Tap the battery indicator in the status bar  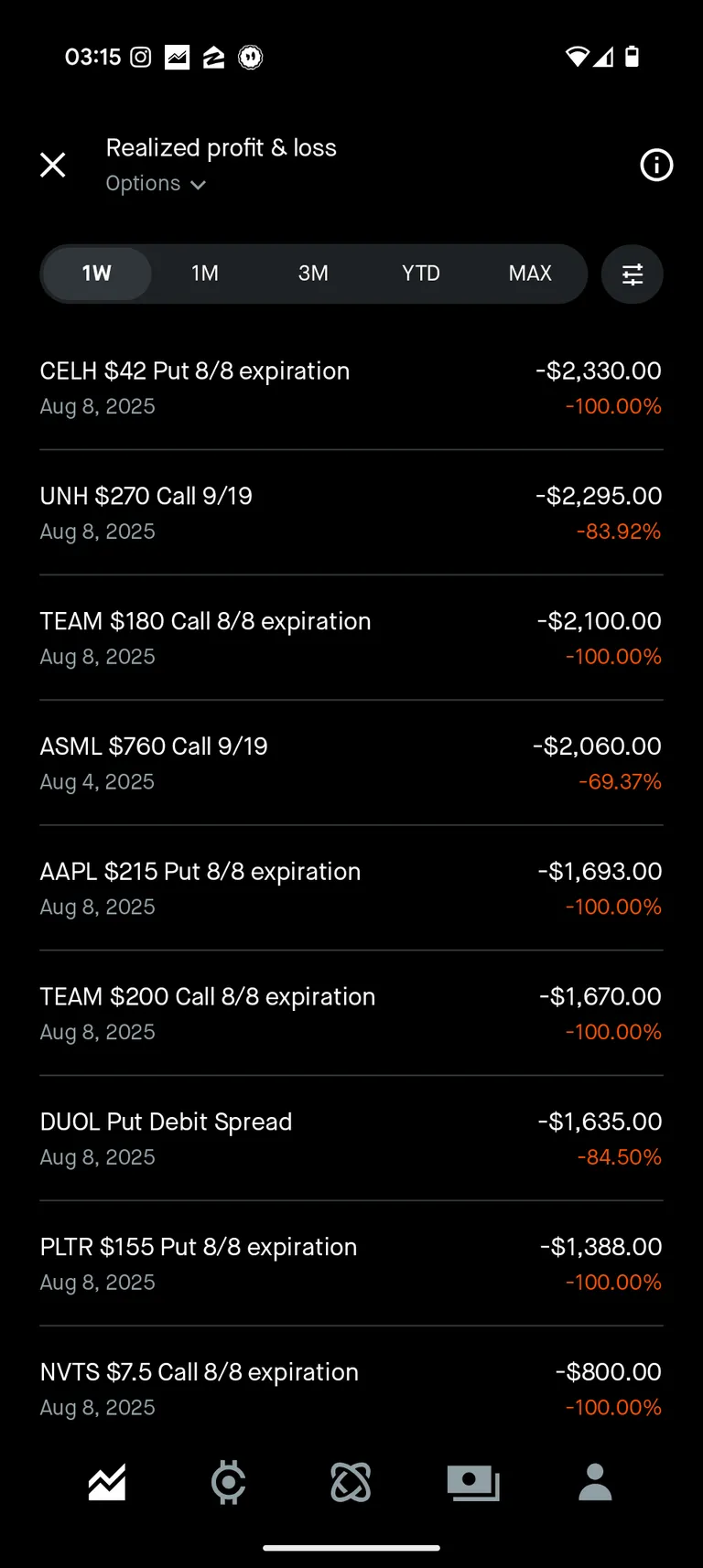(633, 57)
